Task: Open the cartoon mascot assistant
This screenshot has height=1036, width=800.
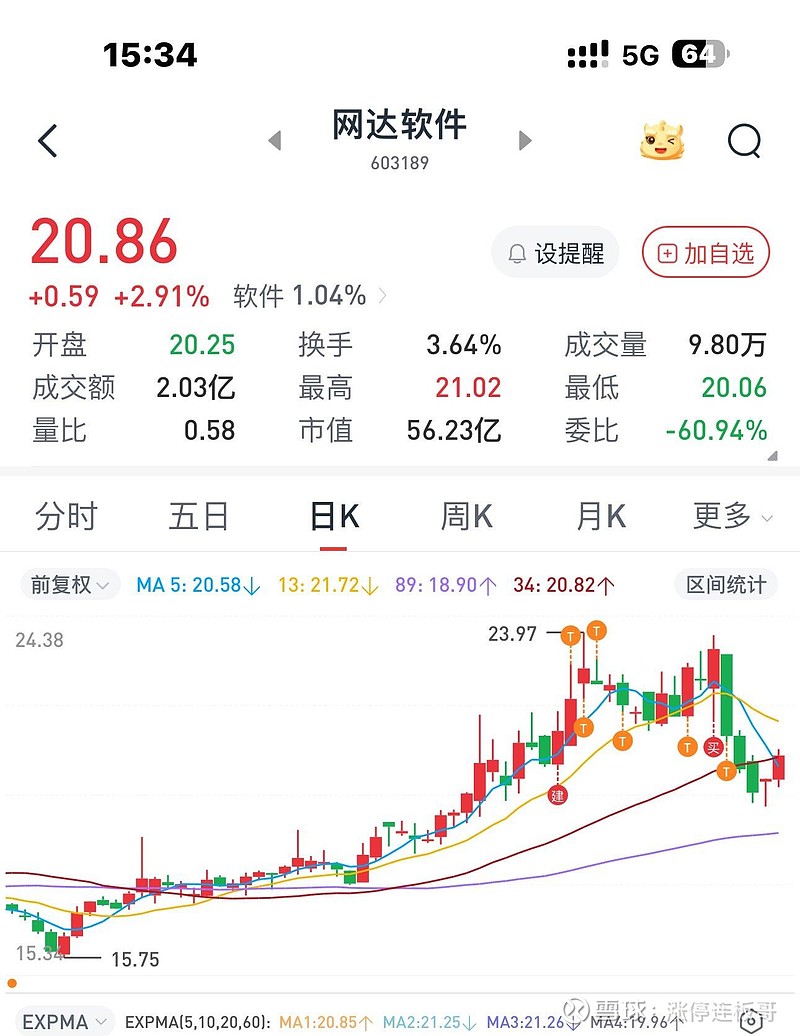Action: click(663, 141)
